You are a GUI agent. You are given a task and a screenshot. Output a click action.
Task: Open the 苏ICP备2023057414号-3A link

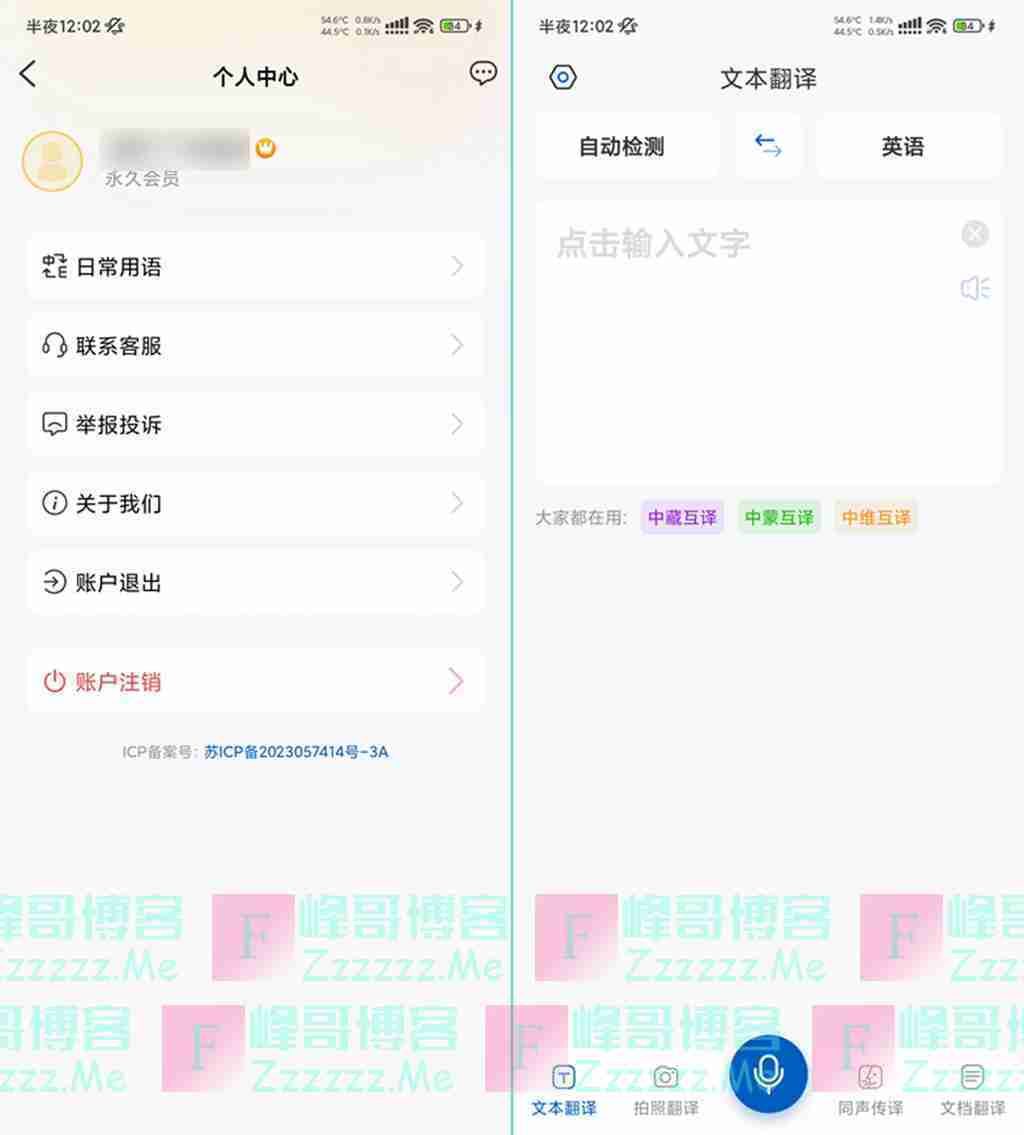pos(296,752)
